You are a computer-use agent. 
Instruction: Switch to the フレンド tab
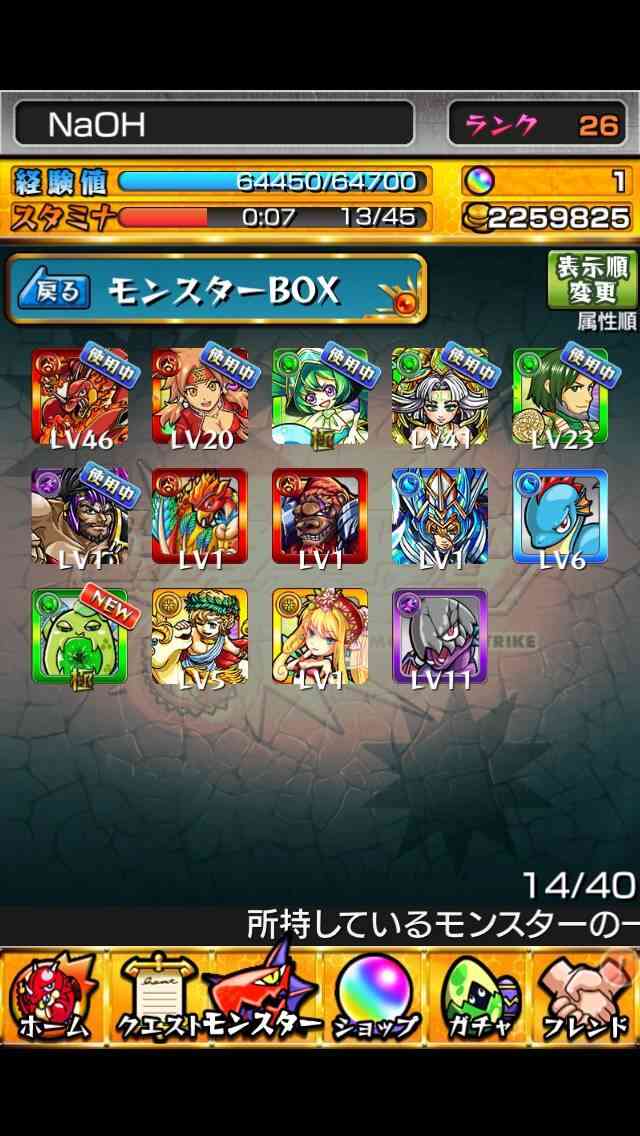pyautogui.click(x=586, y=998)
